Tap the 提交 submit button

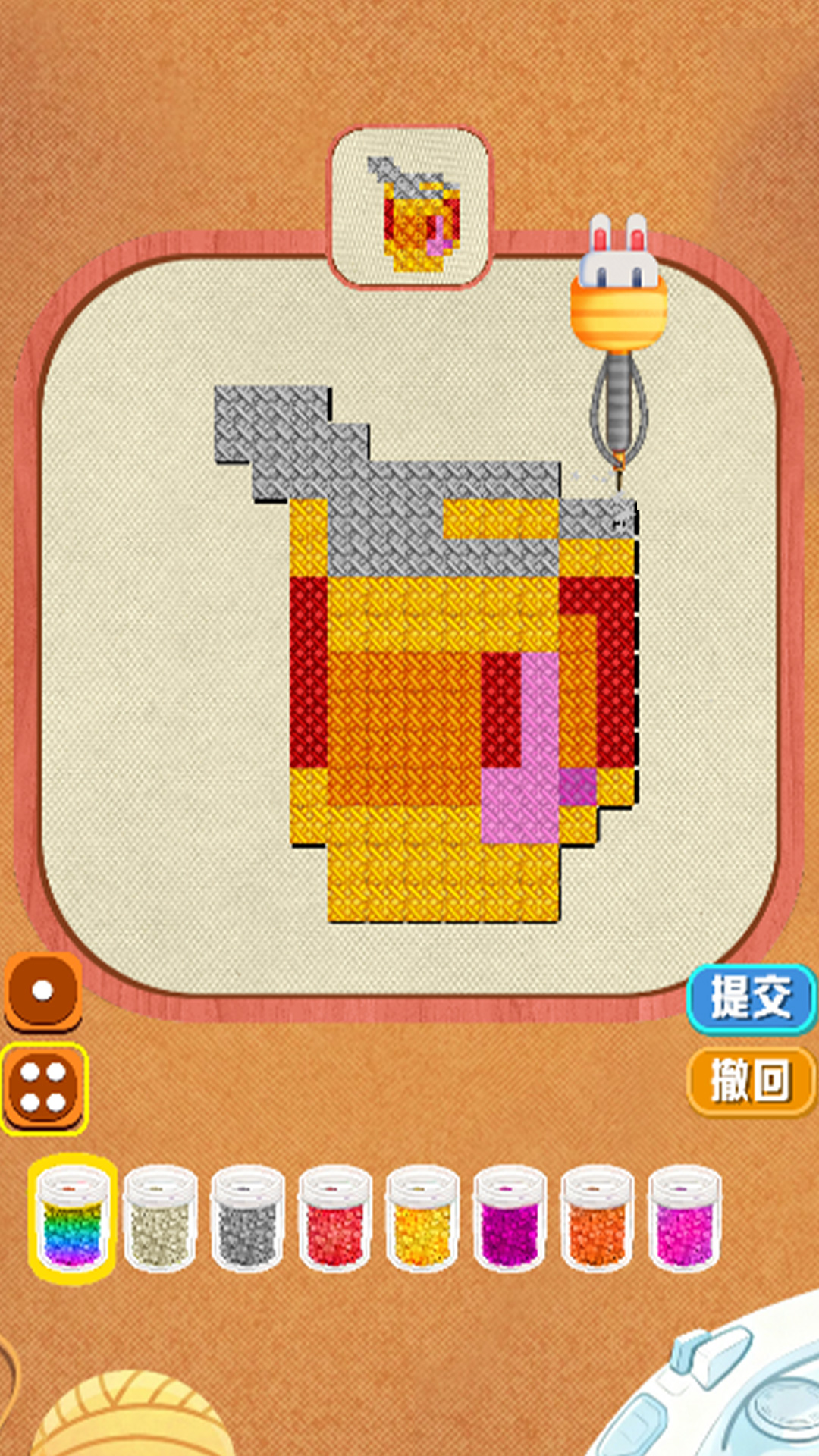click(x=751, y=998)
